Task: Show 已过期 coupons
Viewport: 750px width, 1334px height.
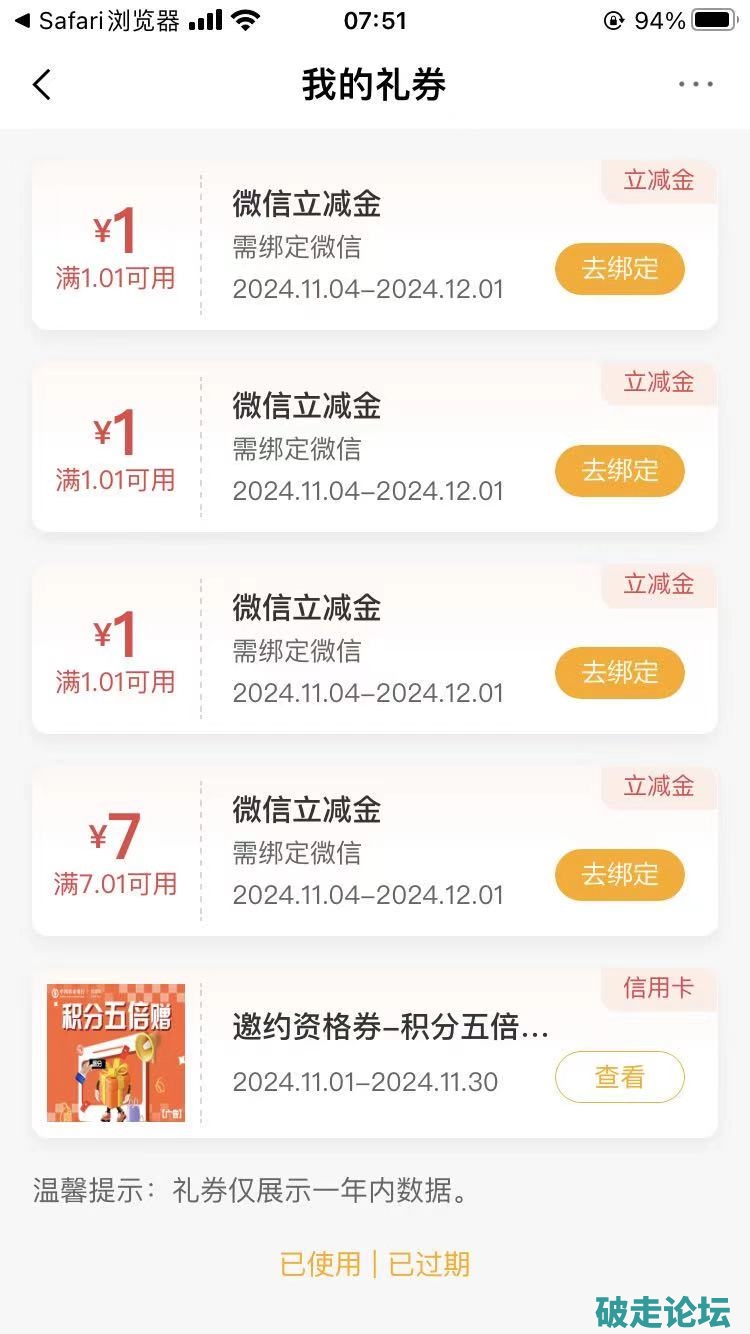Action: click(429, 1264)
